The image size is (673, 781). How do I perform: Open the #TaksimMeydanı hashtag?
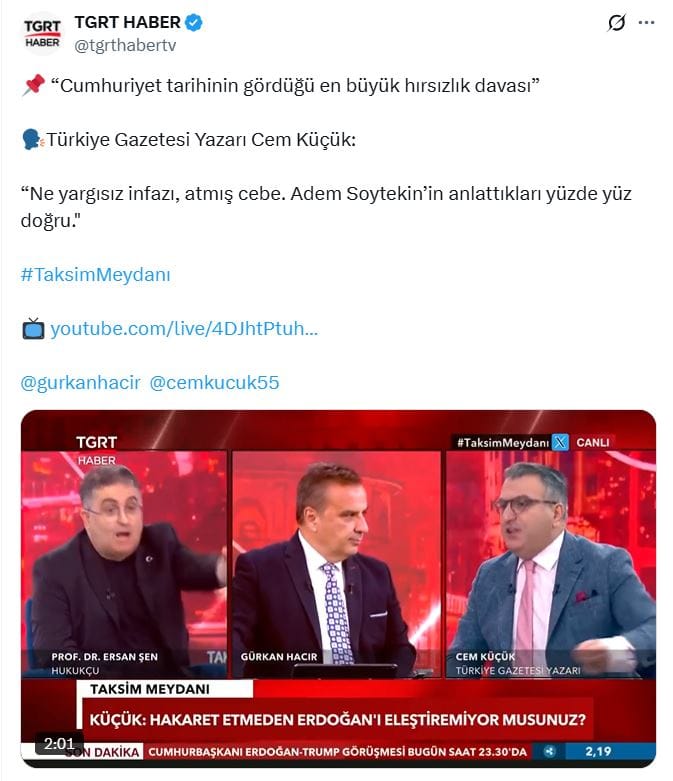click(x=95, y=274)
